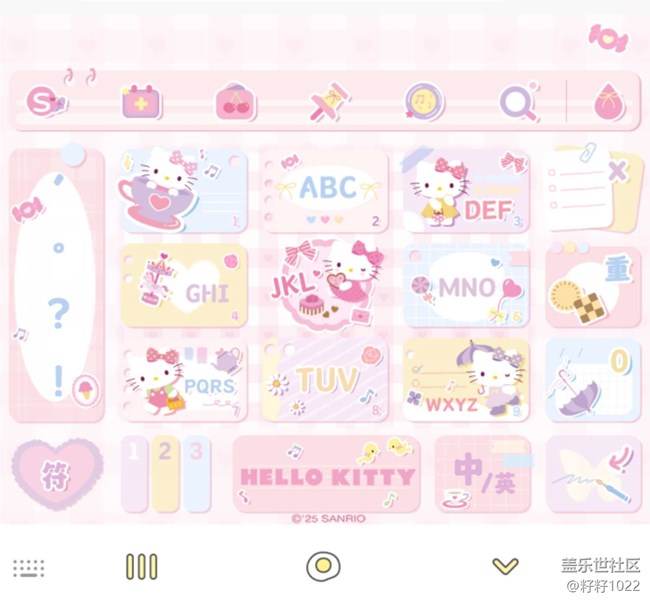Open symbols with the 符 heart key
The height and width of the screenshot is (604, 650).
click(56, 475)
